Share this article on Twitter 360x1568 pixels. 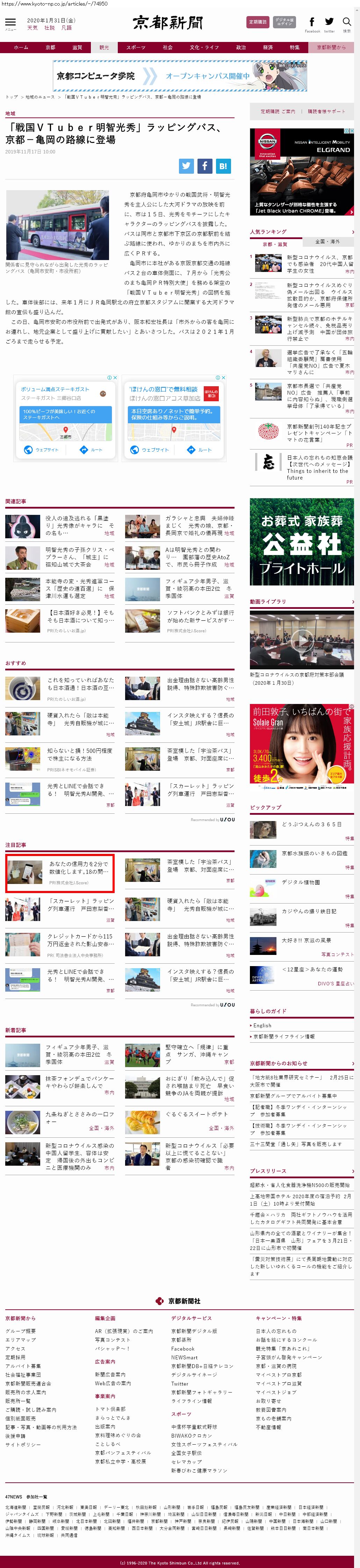coord(186,165)
